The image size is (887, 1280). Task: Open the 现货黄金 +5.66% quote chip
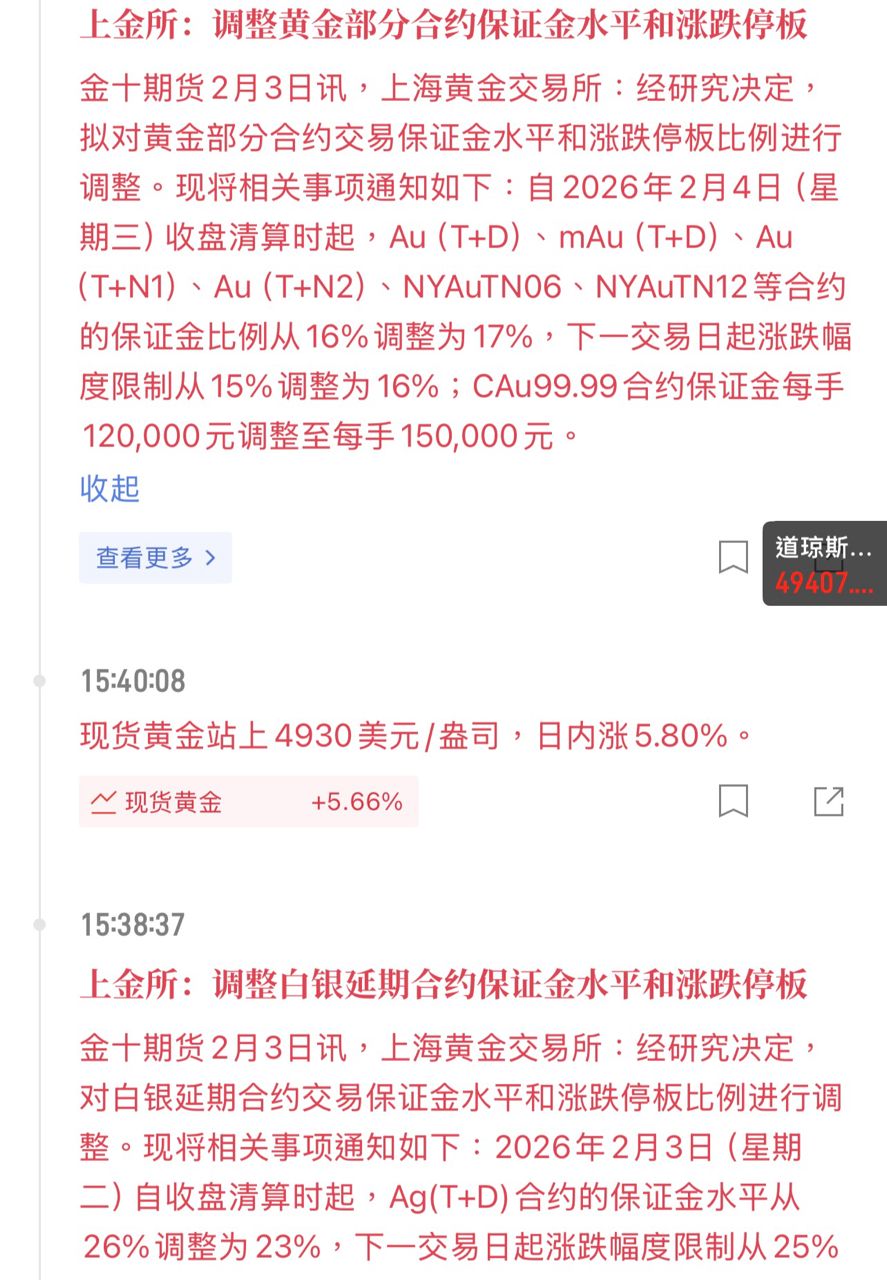coord(248,802)
